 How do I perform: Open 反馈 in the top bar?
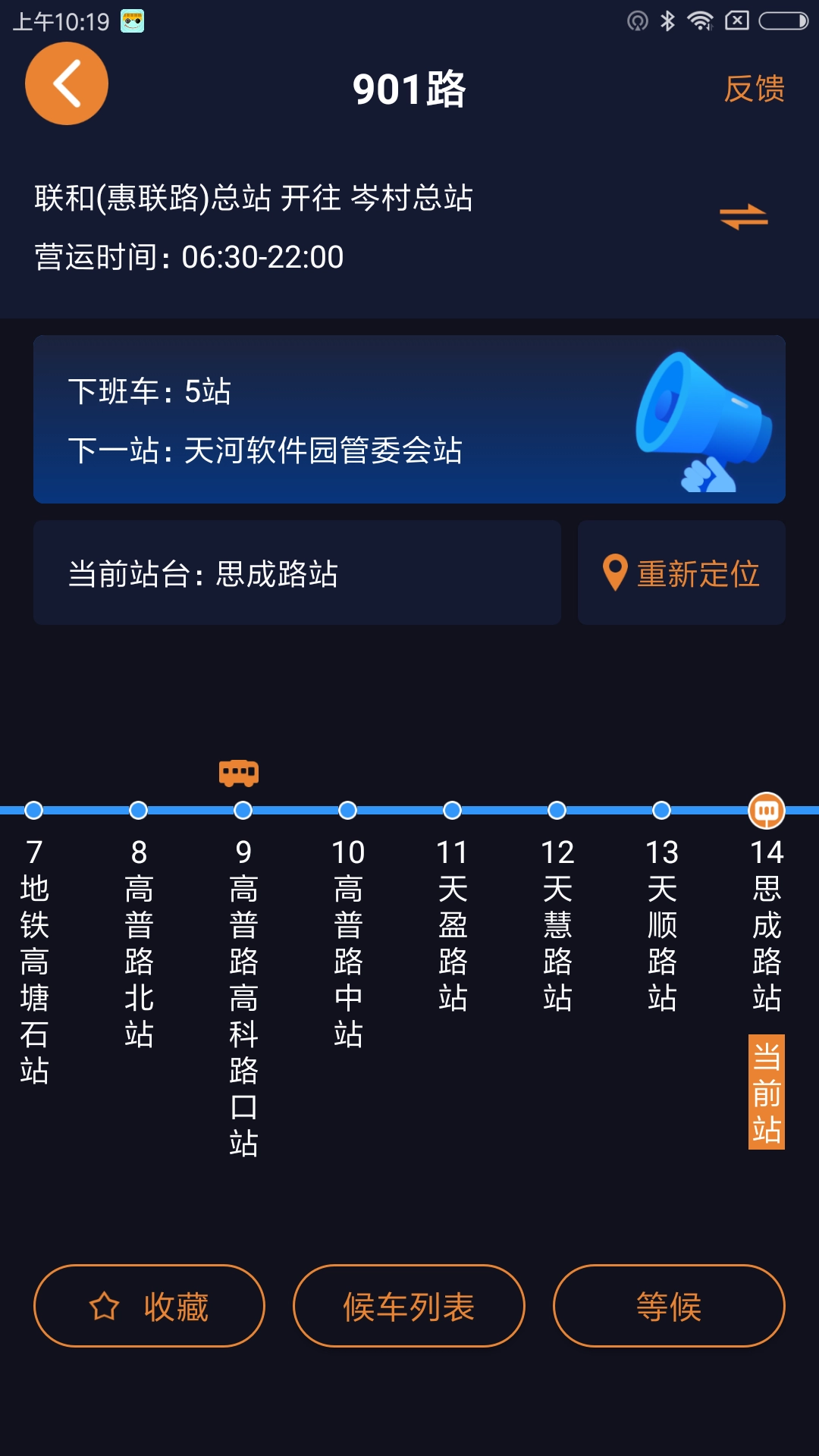tap(755, 89)
